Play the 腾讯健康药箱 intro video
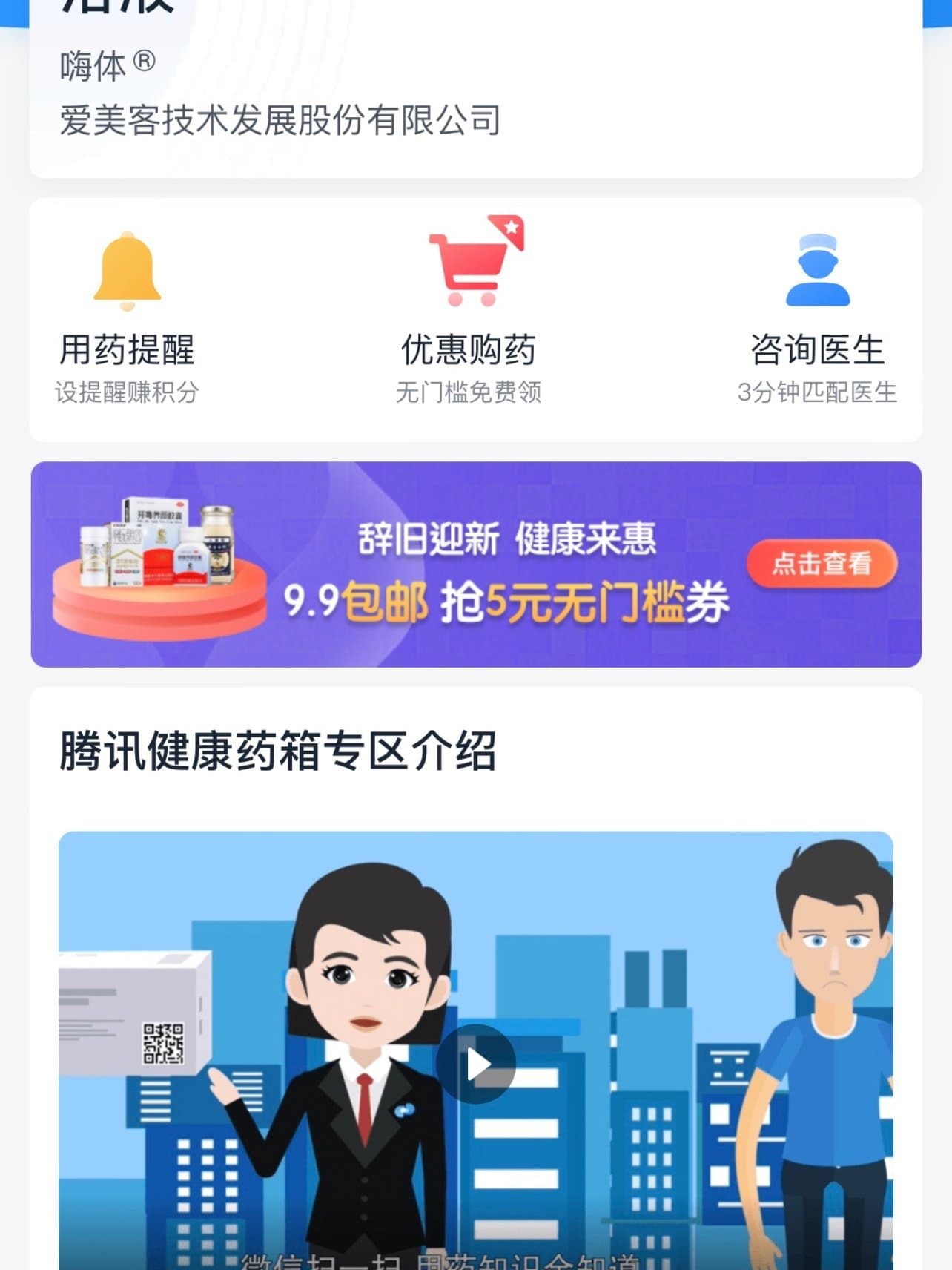 [476, 1065]
